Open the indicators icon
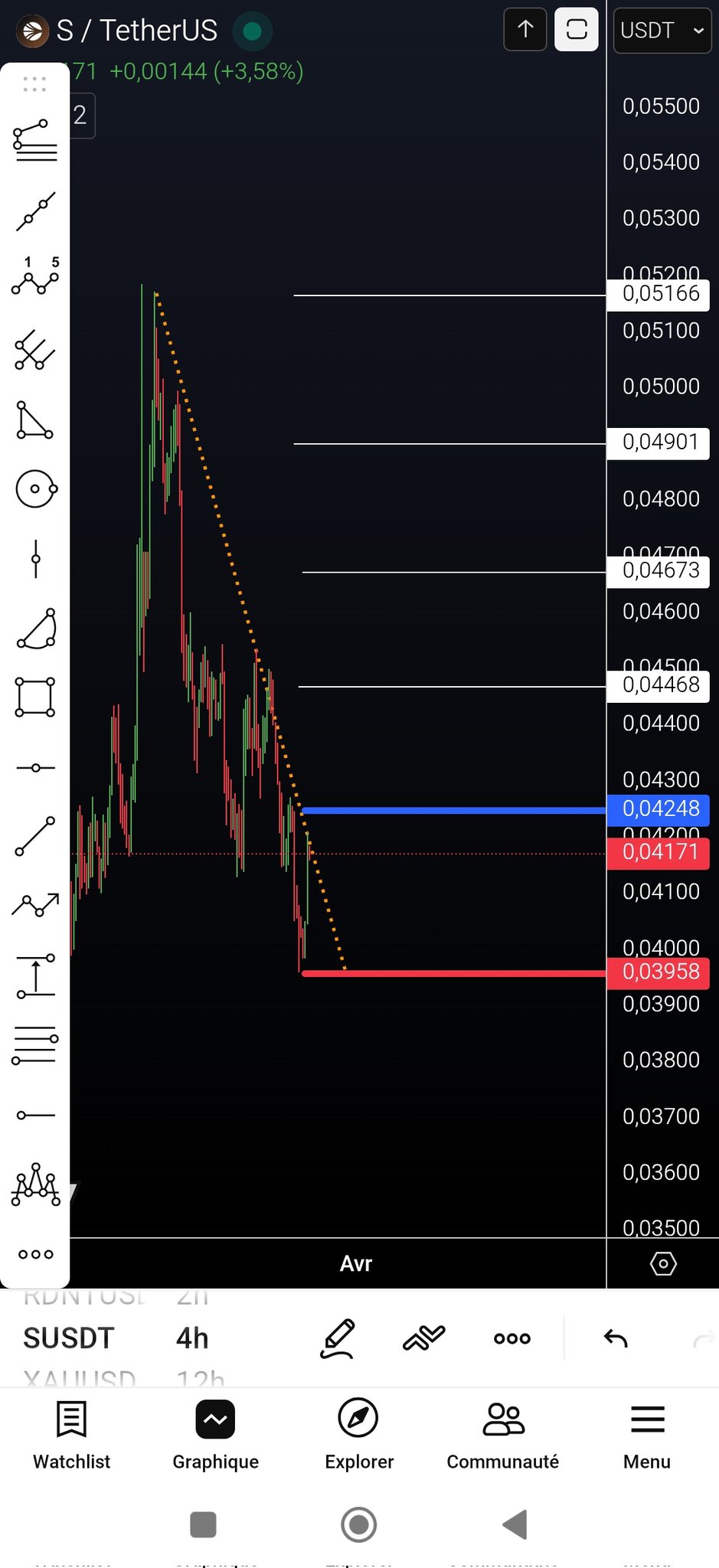 (423, 1338)
